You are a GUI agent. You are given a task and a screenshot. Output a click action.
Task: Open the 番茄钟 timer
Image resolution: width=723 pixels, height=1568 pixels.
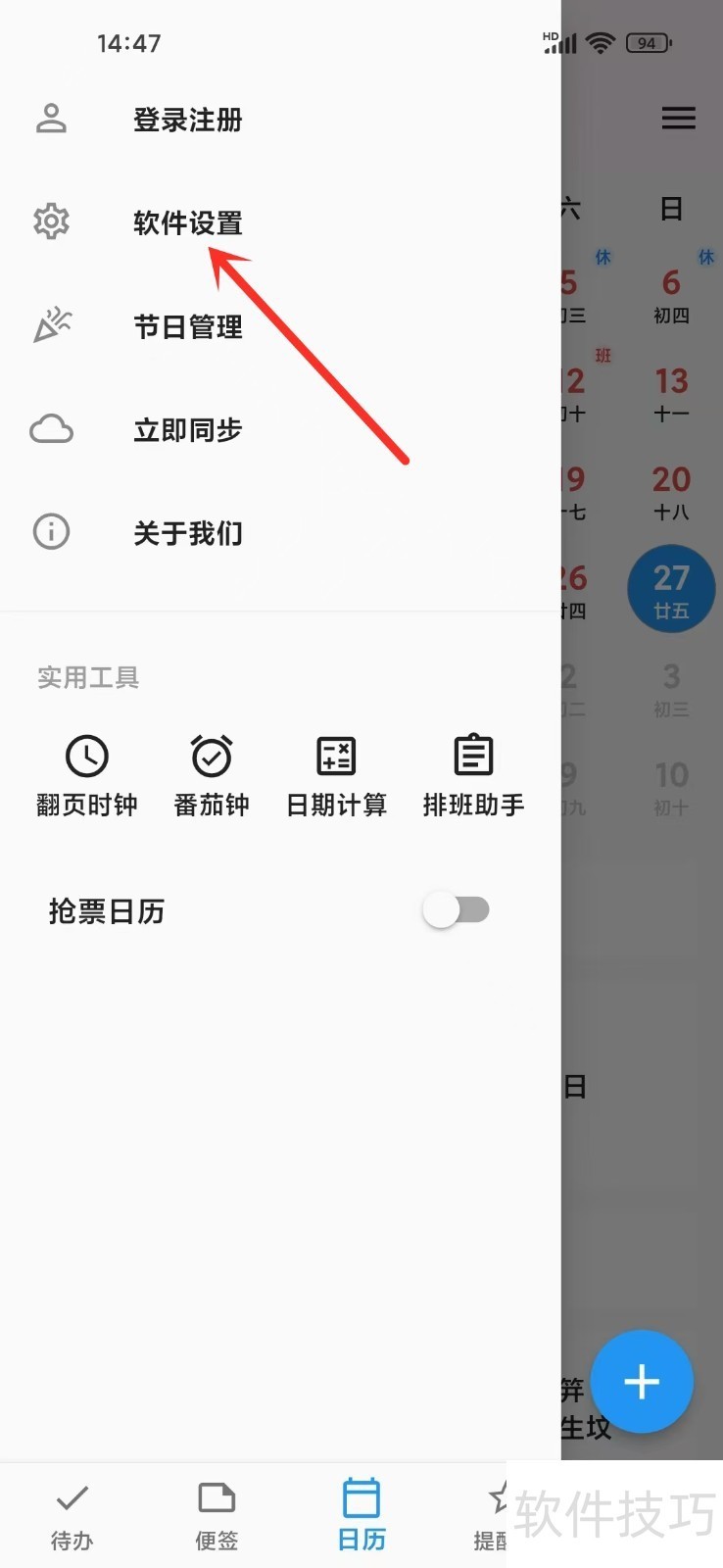tap(212, 774)
